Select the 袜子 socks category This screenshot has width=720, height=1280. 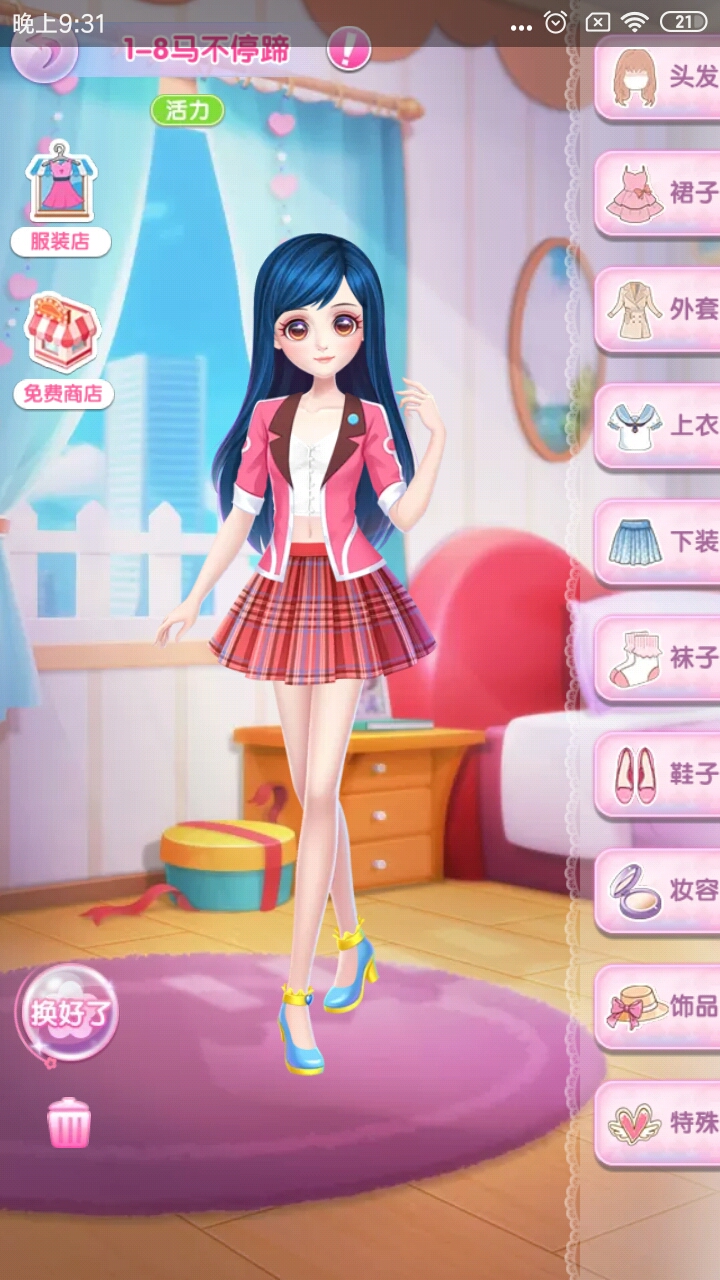click(660, 657)
